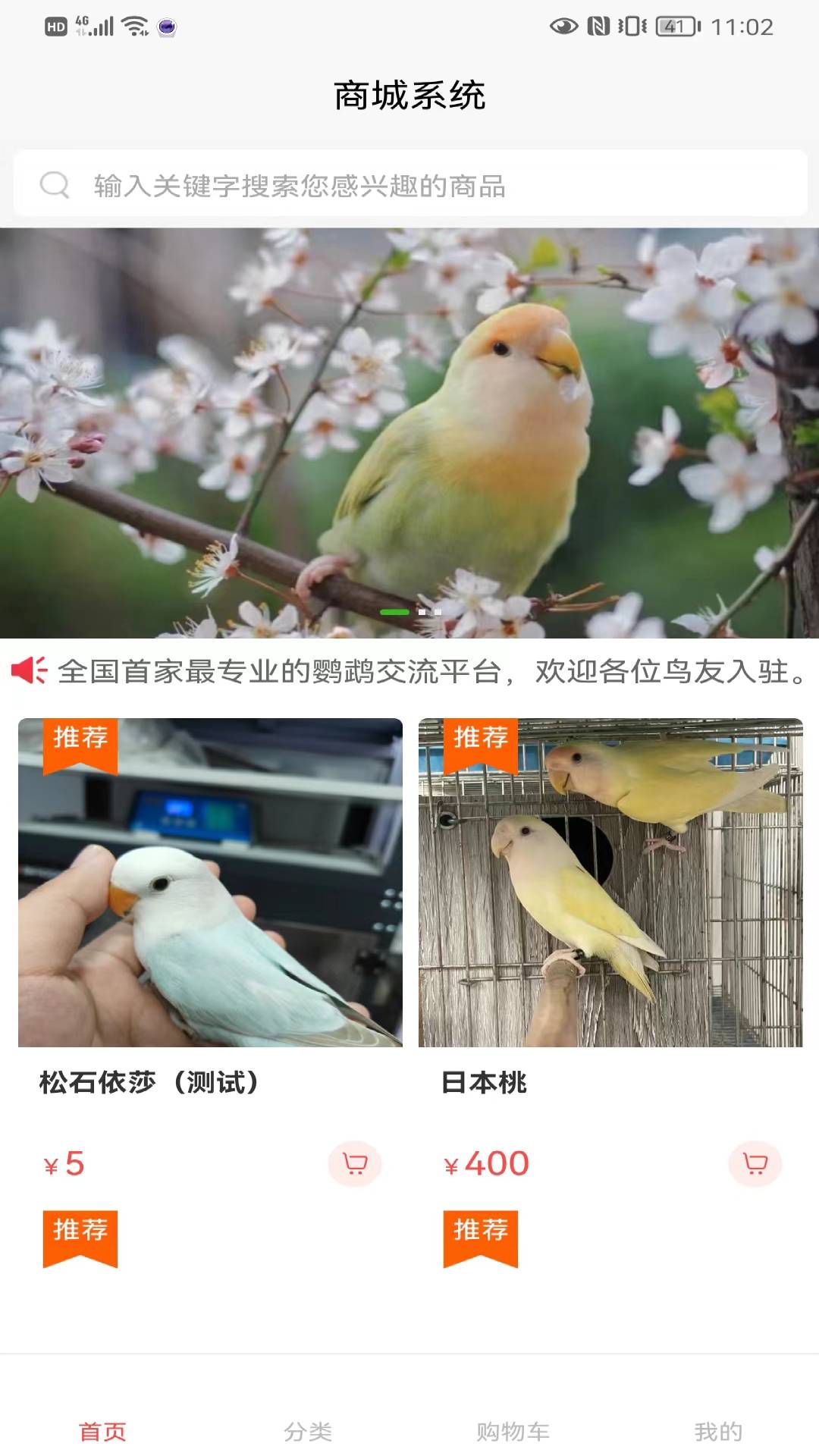This screenshot has width=819, height=1456.
Task: Open the 松石依莎（测试）product card
Action: click(x=210, y=883)
